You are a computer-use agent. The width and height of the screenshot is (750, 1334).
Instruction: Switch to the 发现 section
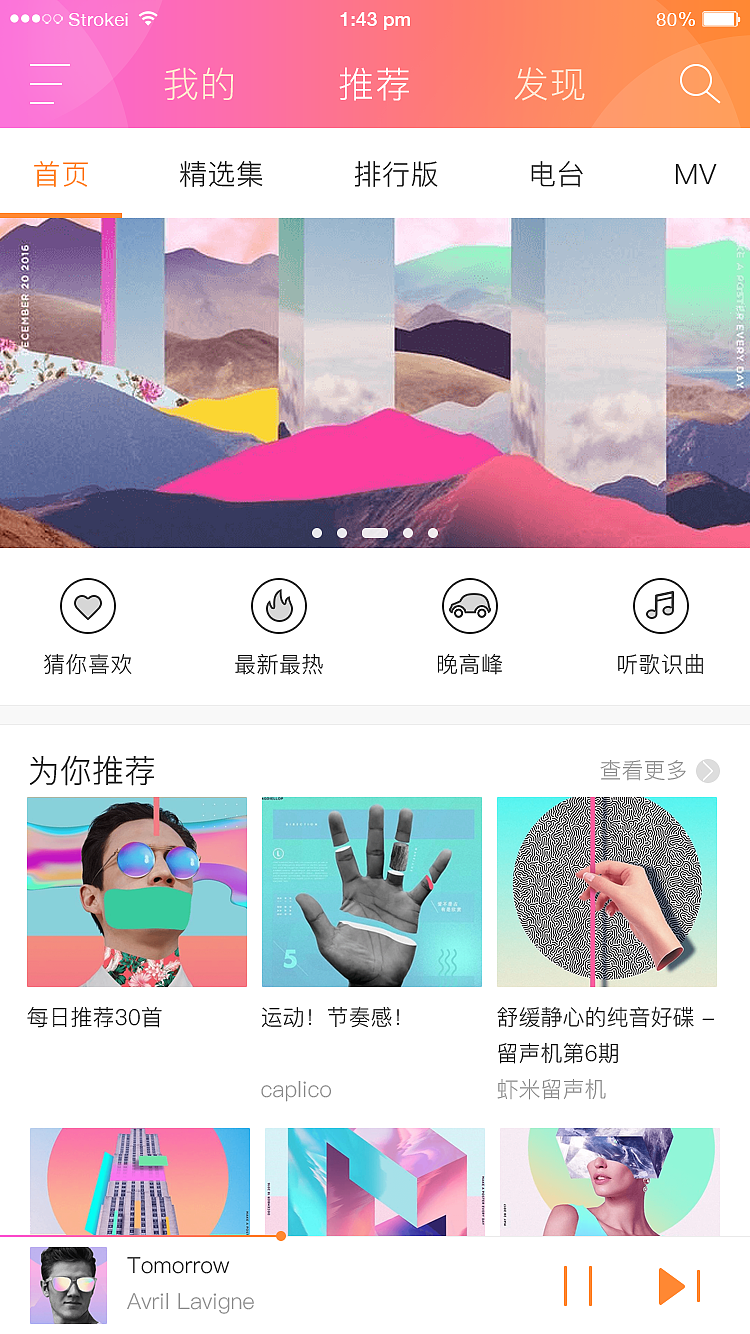pyautogui.click(x=549, y=85)
